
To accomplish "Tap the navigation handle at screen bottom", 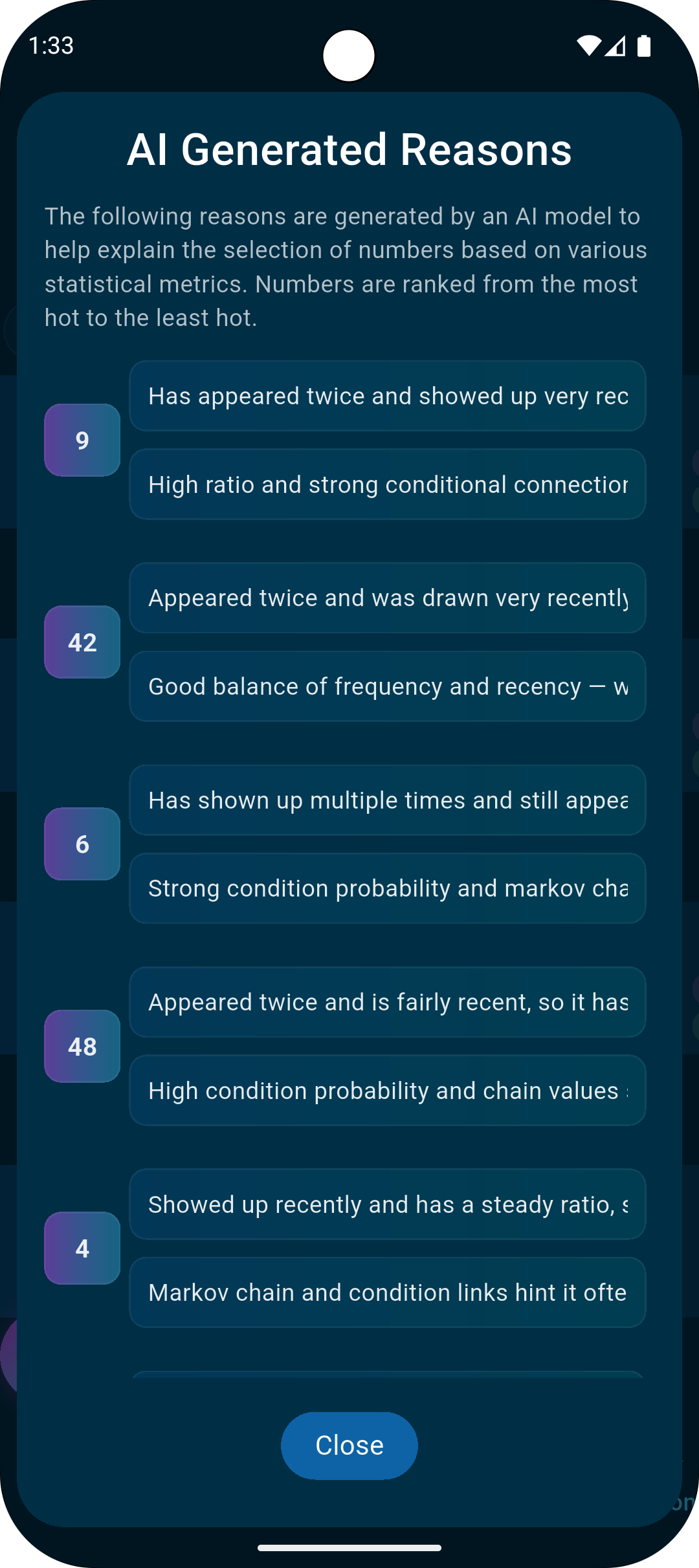I will [x=349, y=1547].
